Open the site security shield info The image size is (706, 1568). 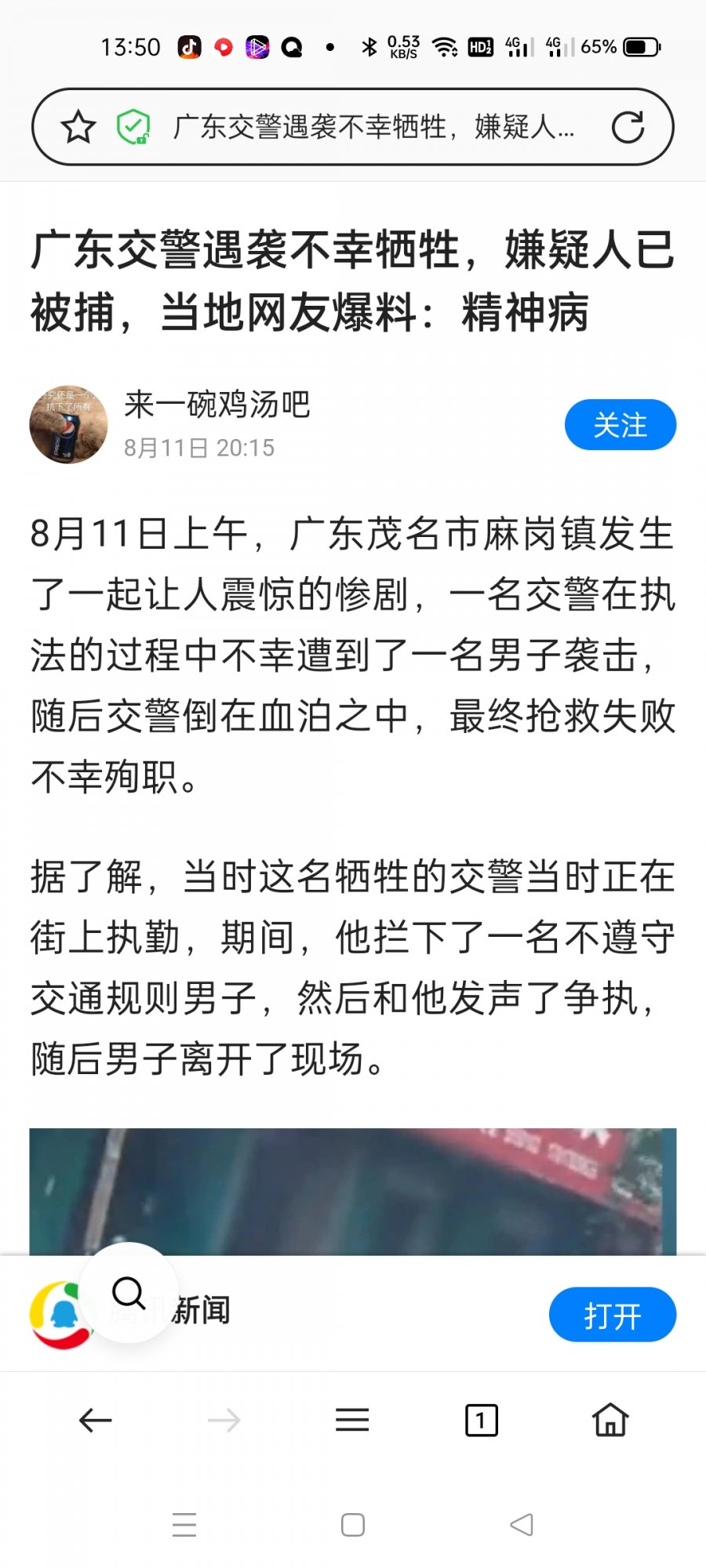coord(133,127)
